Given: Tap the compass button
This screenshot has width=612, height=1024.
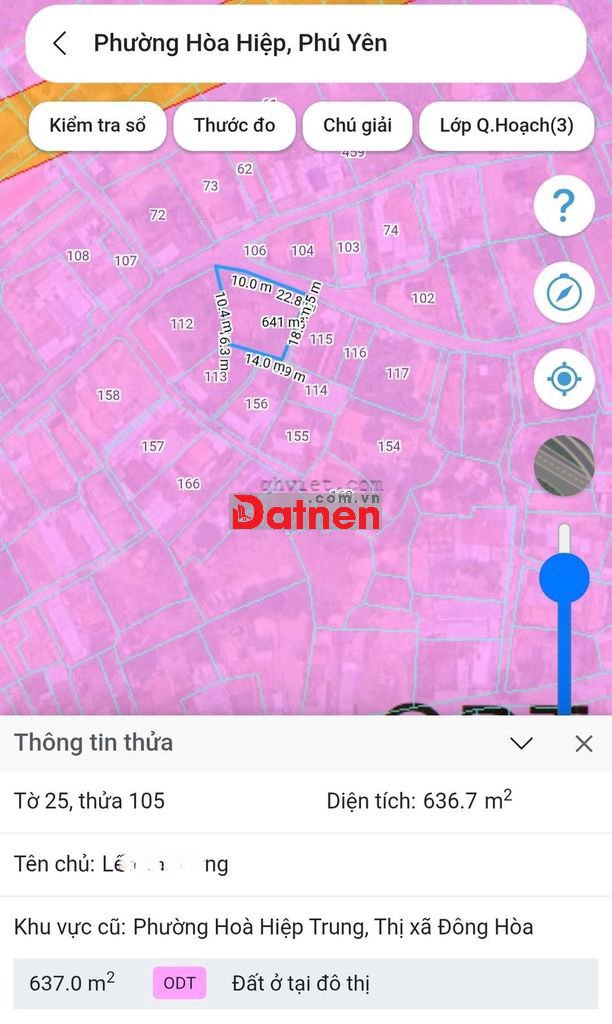Looking at the screenshot, I should 564,293.
